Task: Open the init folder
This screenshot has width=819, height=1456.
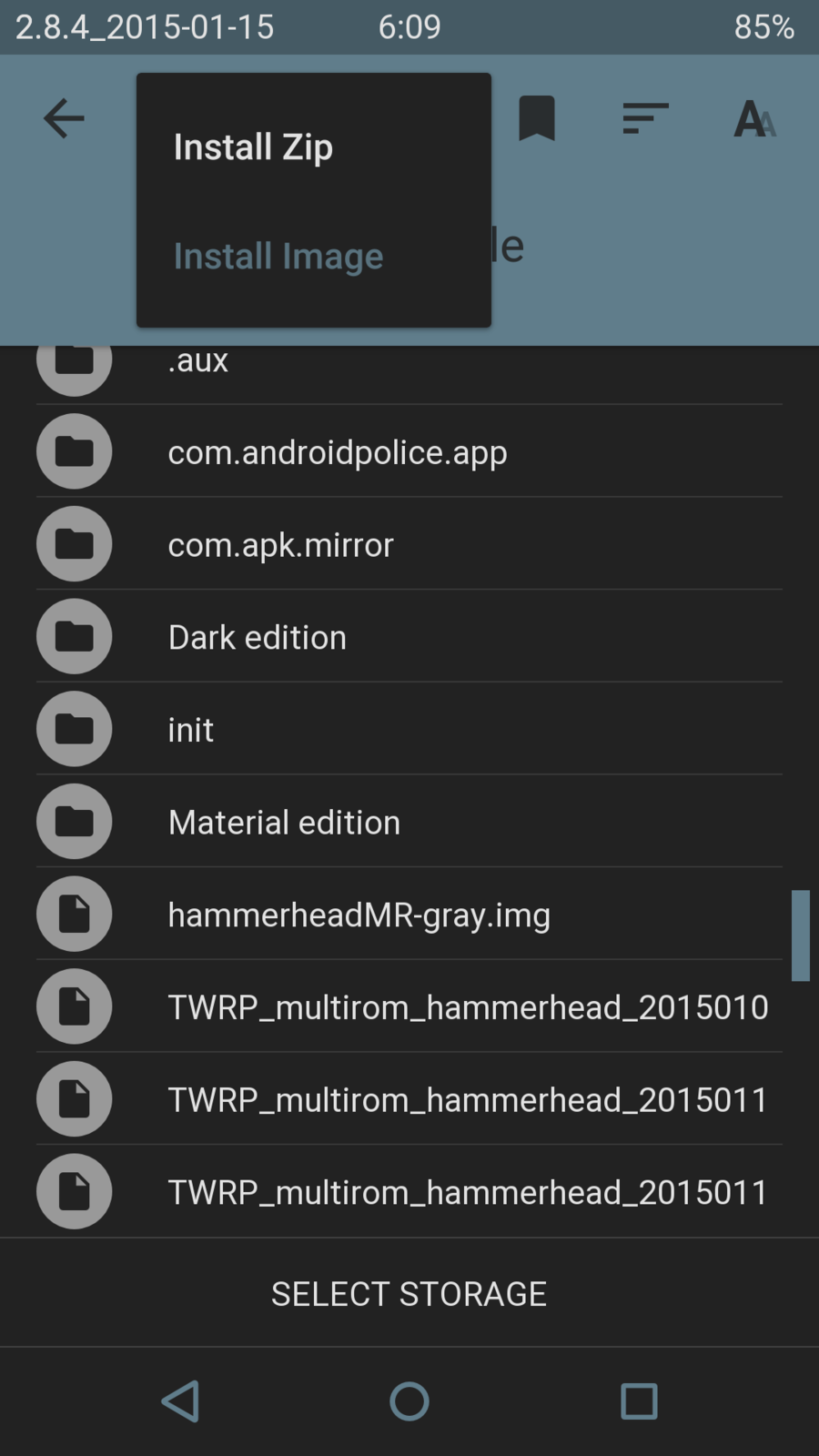Action: click(x=191, y=730)
